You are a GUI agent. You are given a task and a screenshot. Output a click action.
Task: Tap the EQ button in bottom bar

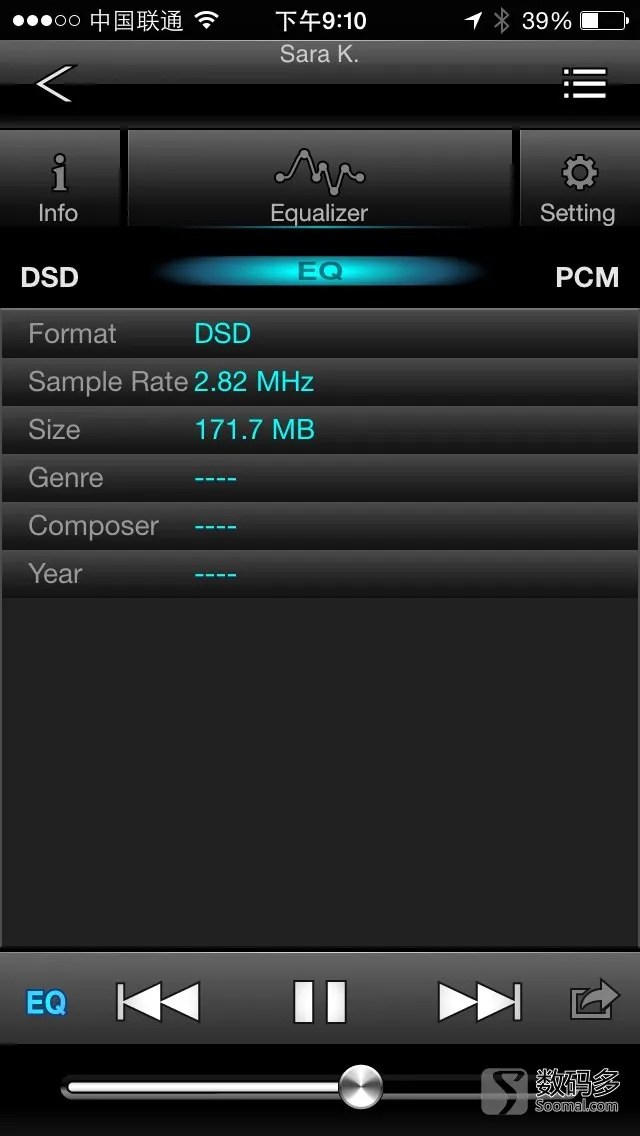coord(46,1003)
